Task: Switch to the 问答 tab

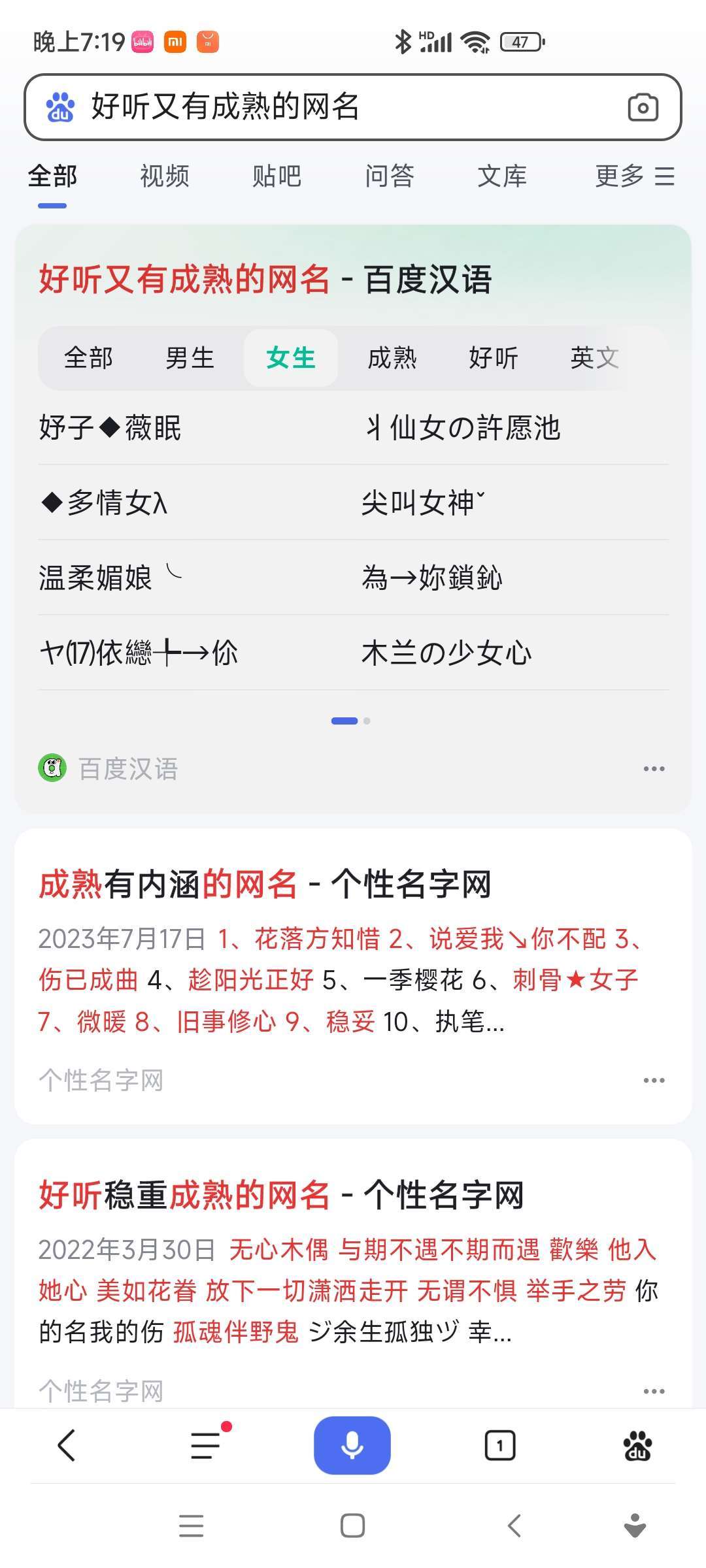Action: tap(390, 176)
